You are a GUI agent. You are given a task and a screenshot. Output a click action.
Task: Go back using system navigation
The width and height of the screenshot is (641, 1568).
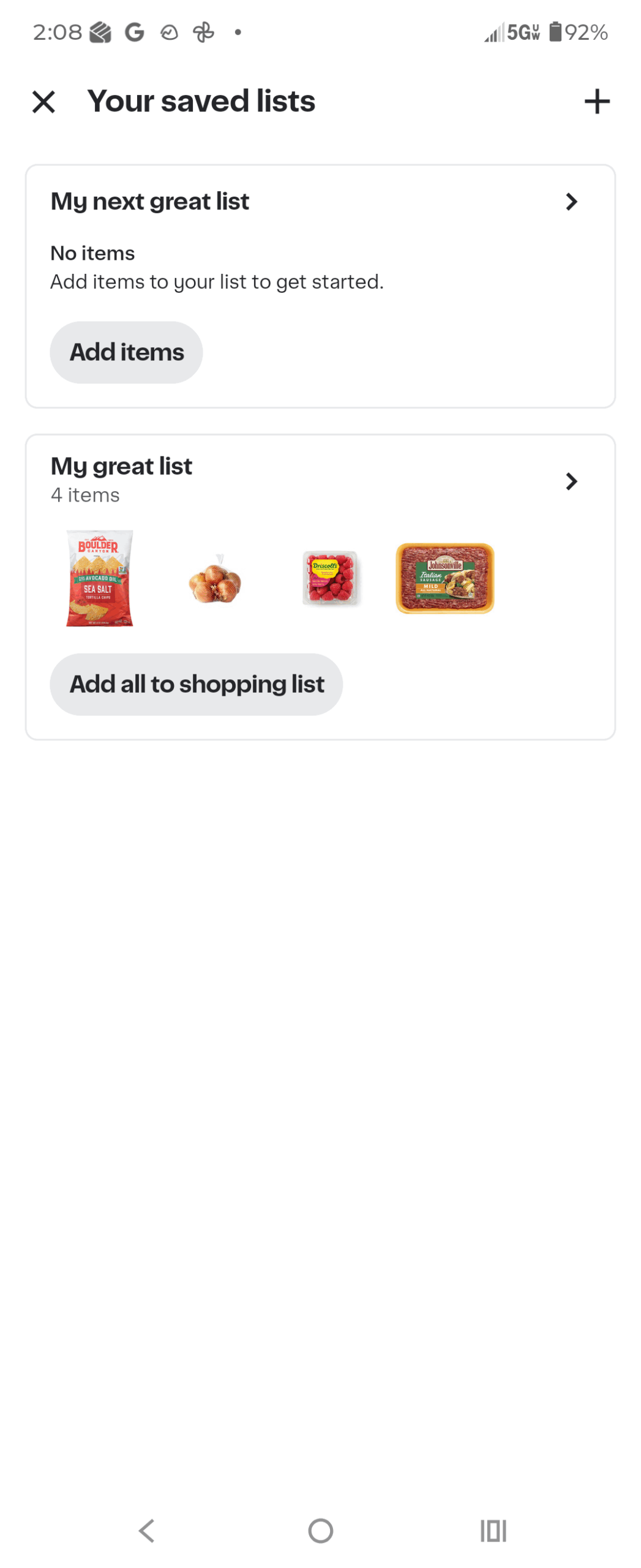tap(146, 1529)
